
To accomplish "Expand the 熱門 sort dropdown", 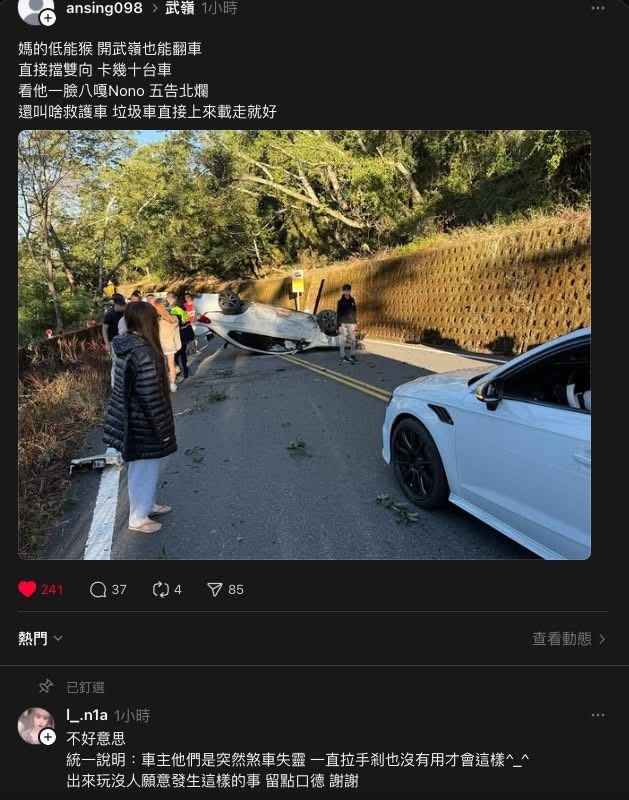I will (41, 638).
